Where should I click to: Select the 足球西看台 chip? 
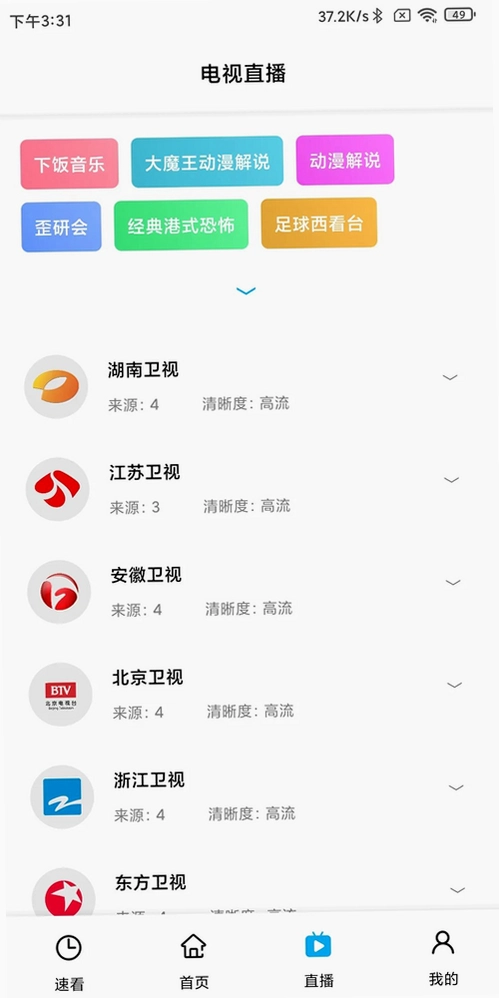(319, 223)
